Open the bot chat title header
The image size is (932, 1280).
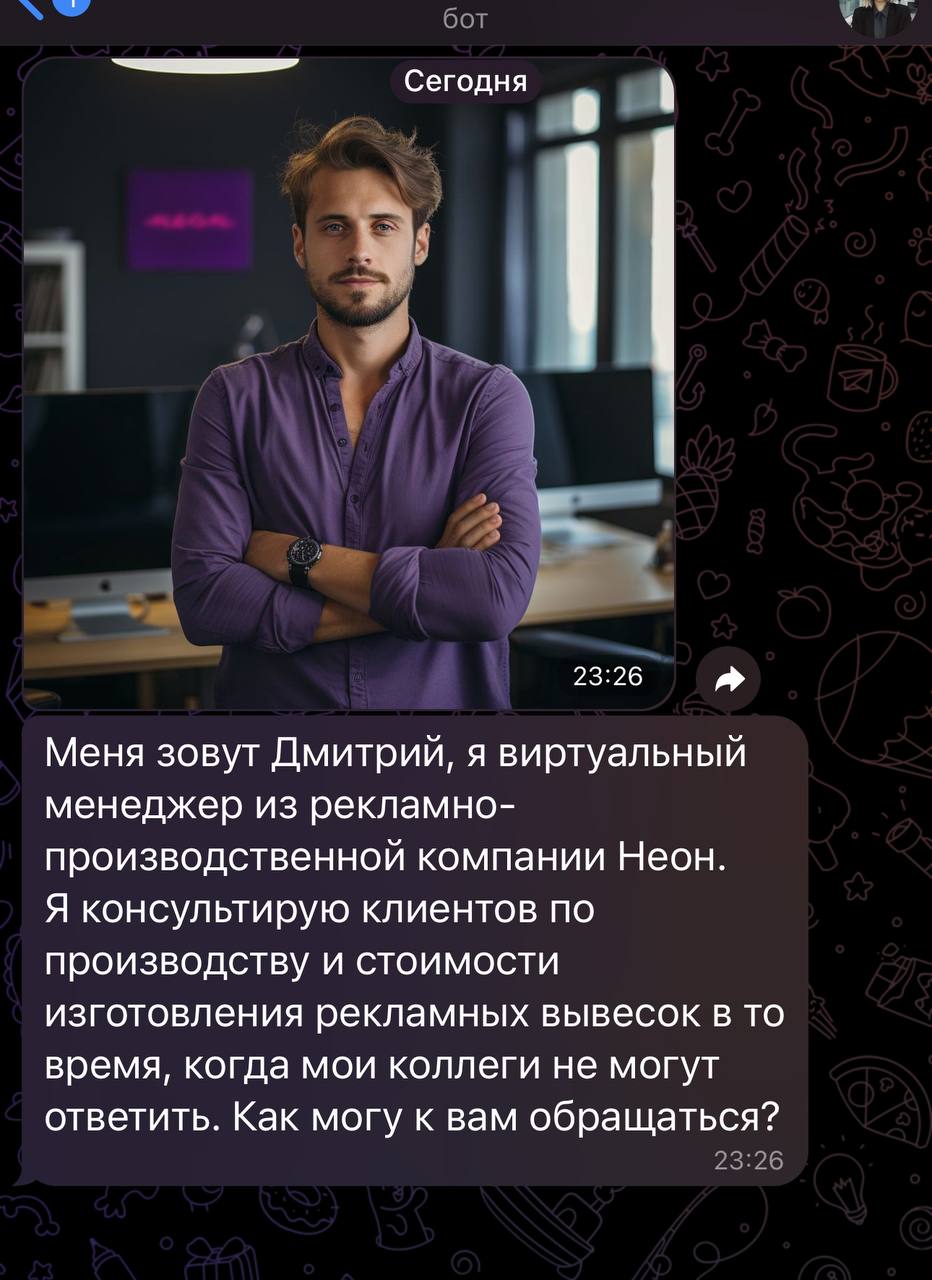(x=465, y=18)
